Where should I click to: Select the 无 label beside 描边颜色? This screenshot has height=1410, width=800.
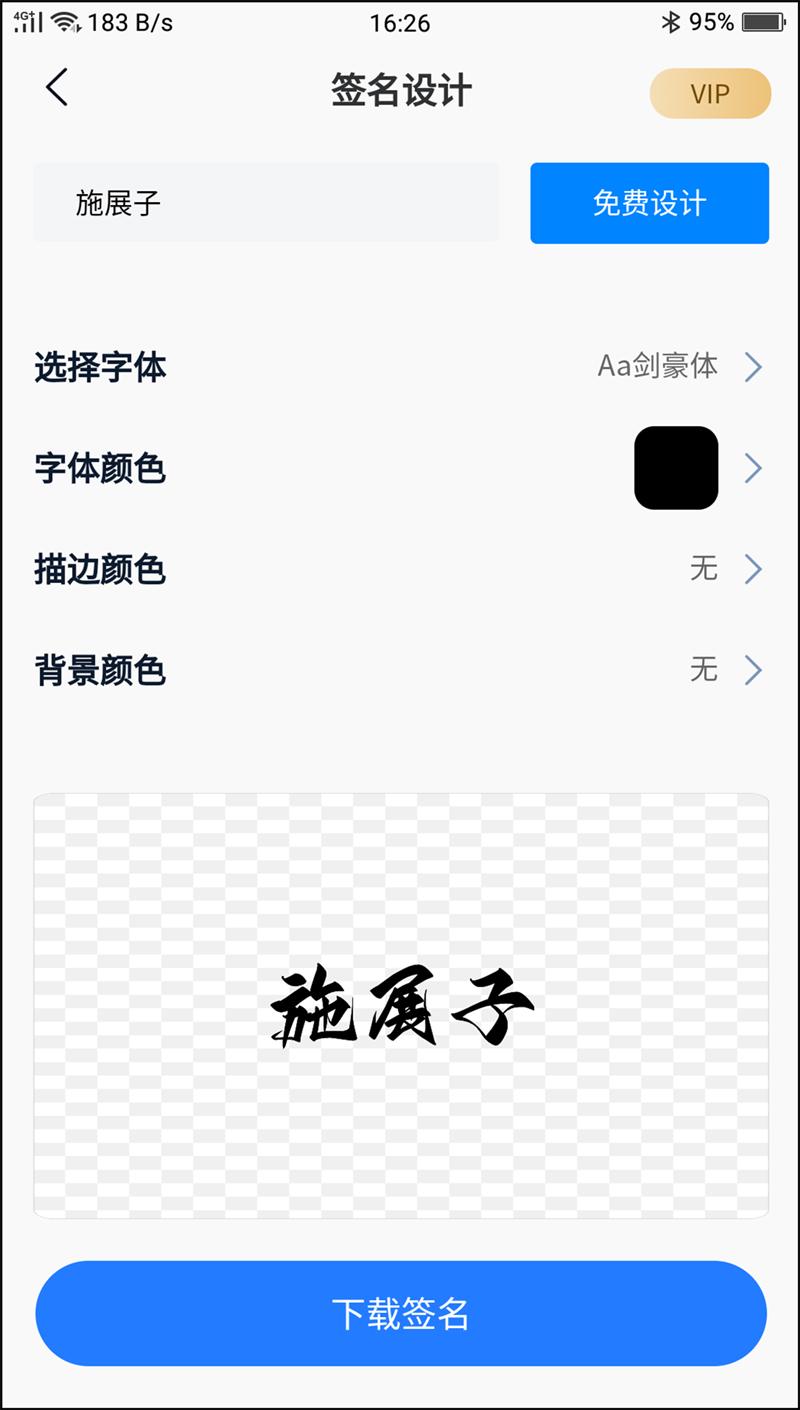(x=706, y=569)
